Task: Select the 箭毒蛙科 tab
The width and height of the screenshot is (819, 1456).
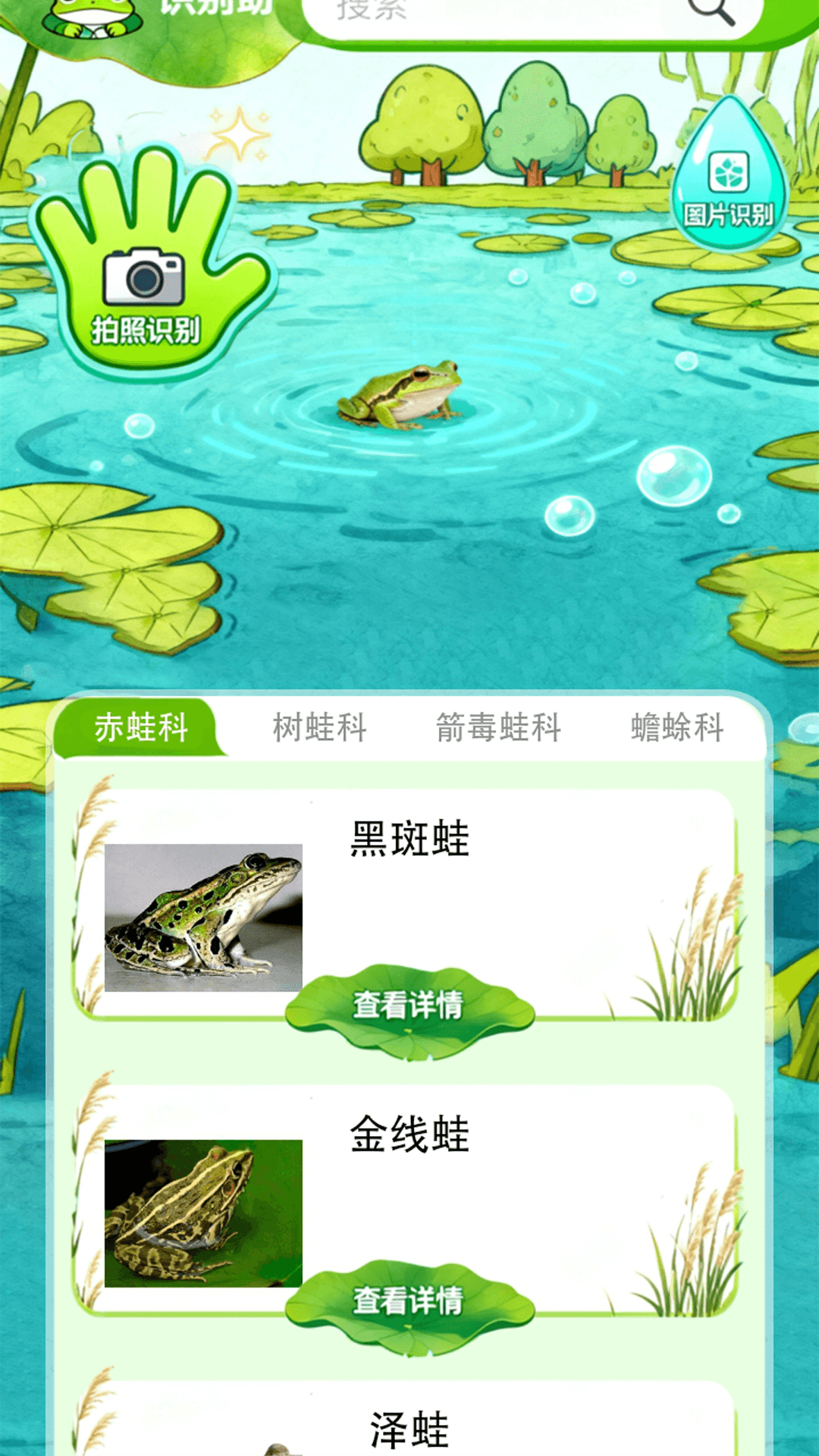Action: point(498,728)
